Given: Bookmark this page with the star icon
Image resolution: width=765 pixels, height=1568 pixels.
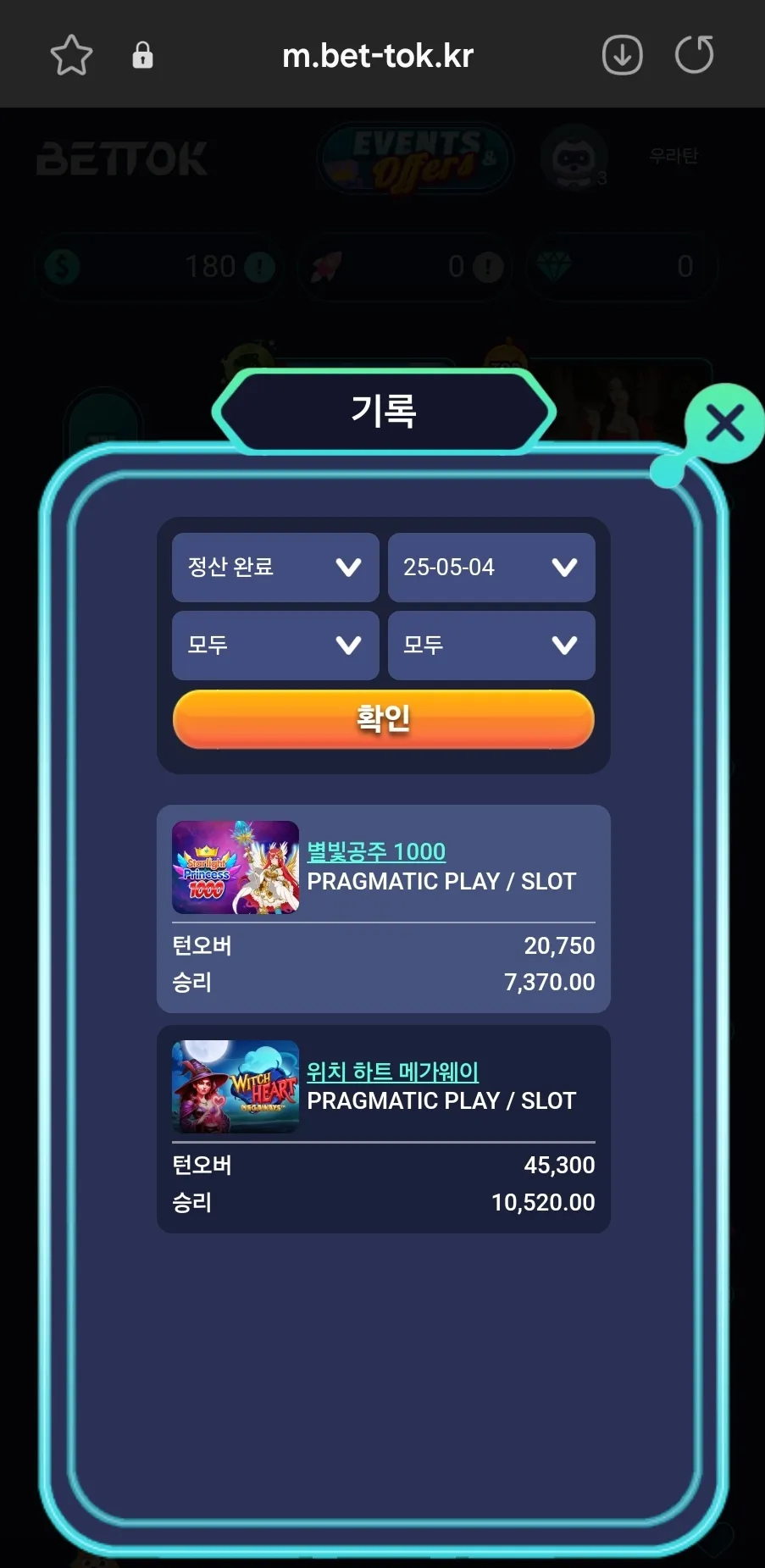Looking at the screenshot, I should [71, 56].
